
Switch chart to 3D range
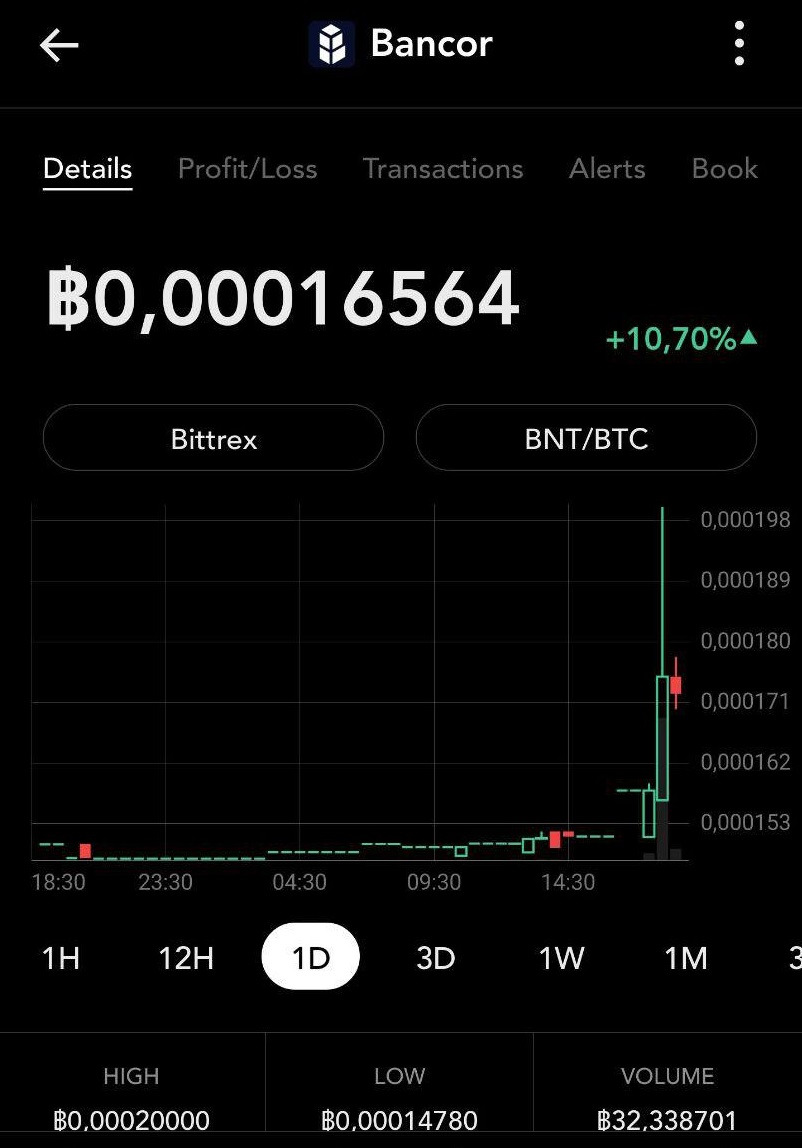435,958
